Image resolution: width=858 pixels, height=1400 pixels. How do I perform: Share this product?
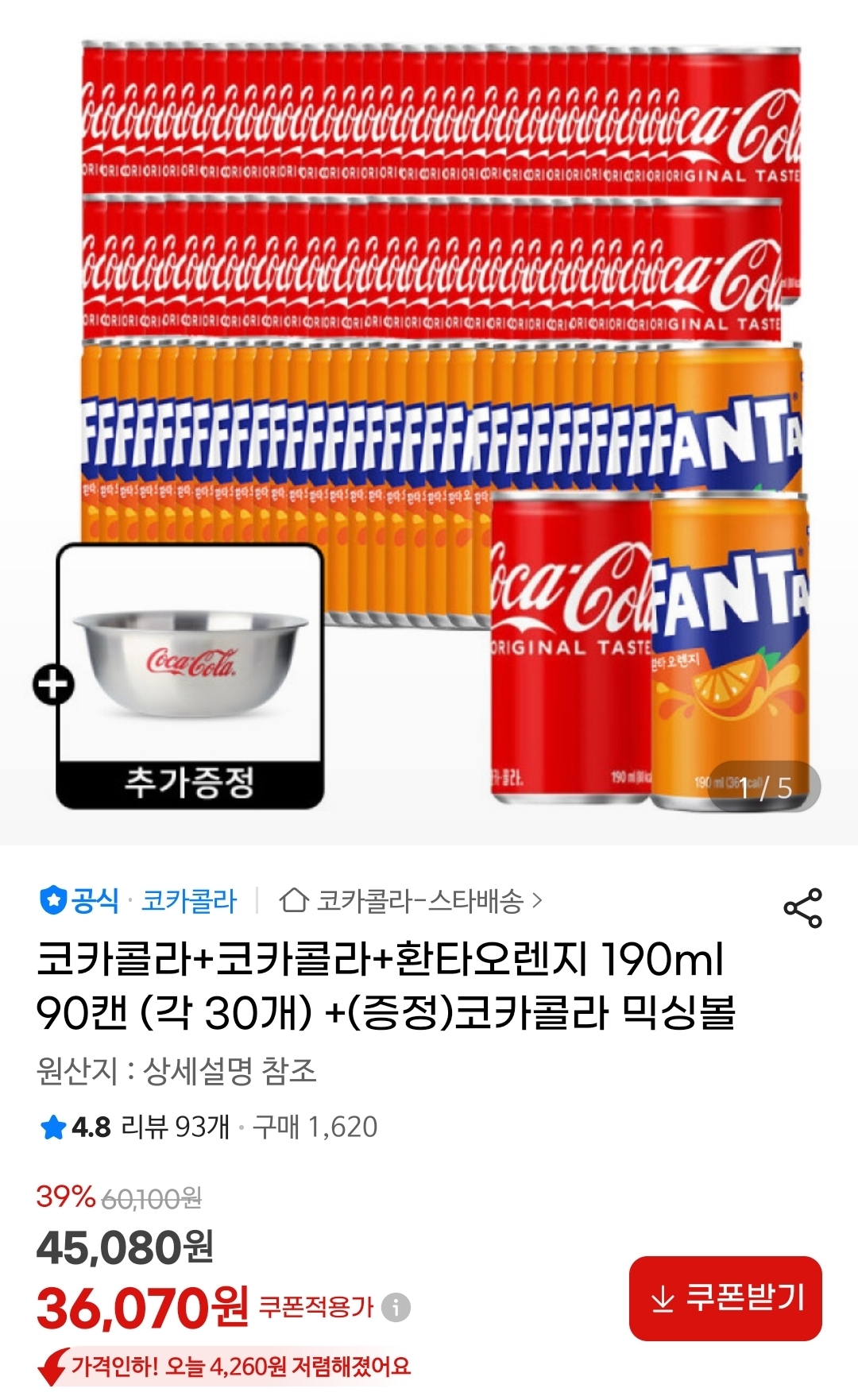802,908
